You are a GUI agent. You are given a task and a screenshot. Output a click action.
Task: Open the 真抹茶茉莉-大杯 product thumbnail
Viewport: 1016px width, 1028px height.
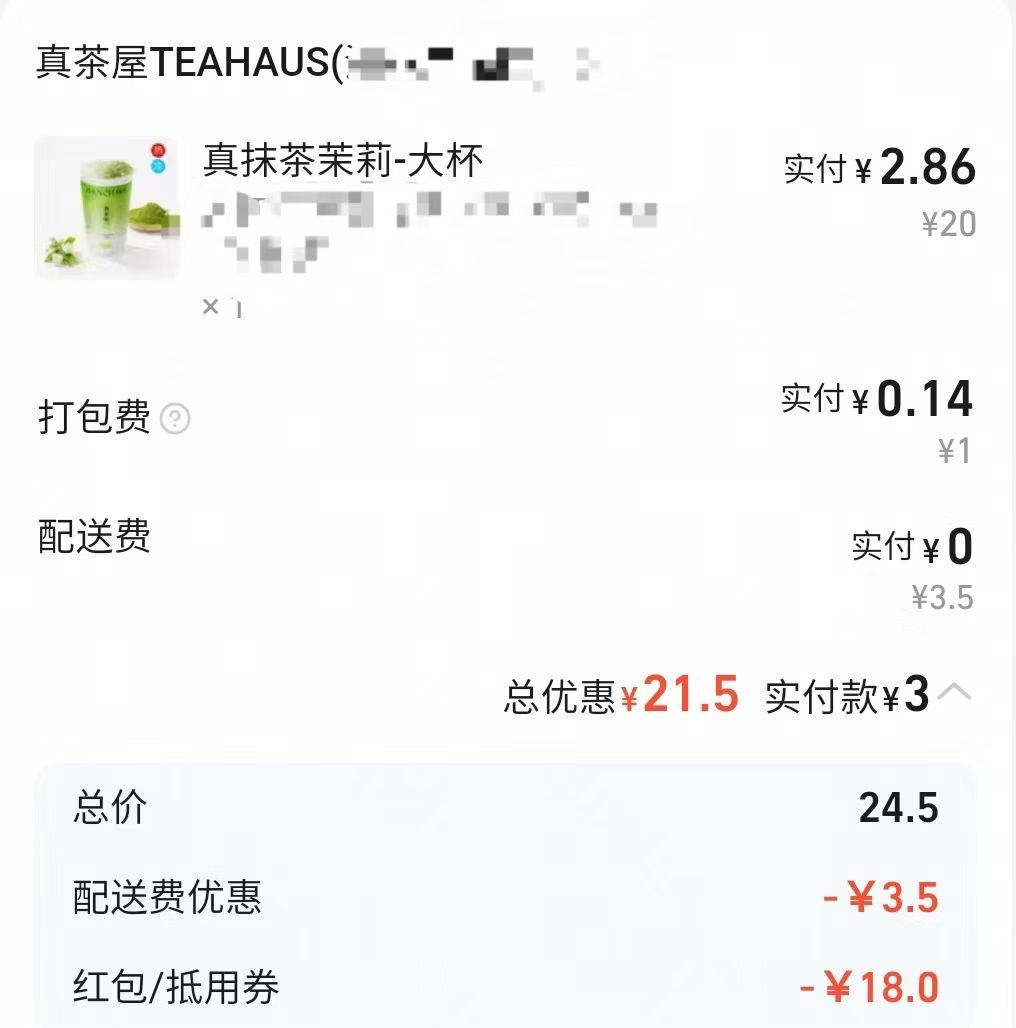click(x=106, y=208)
